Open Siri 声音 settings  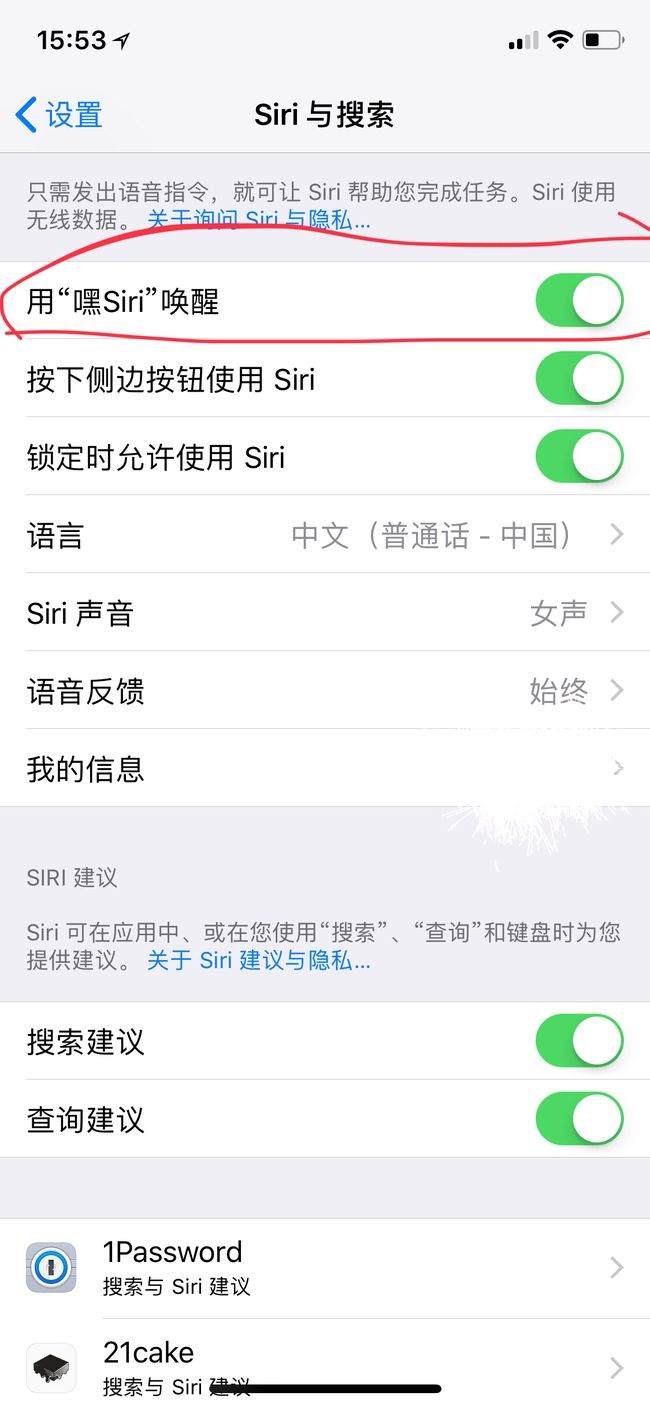325,613
